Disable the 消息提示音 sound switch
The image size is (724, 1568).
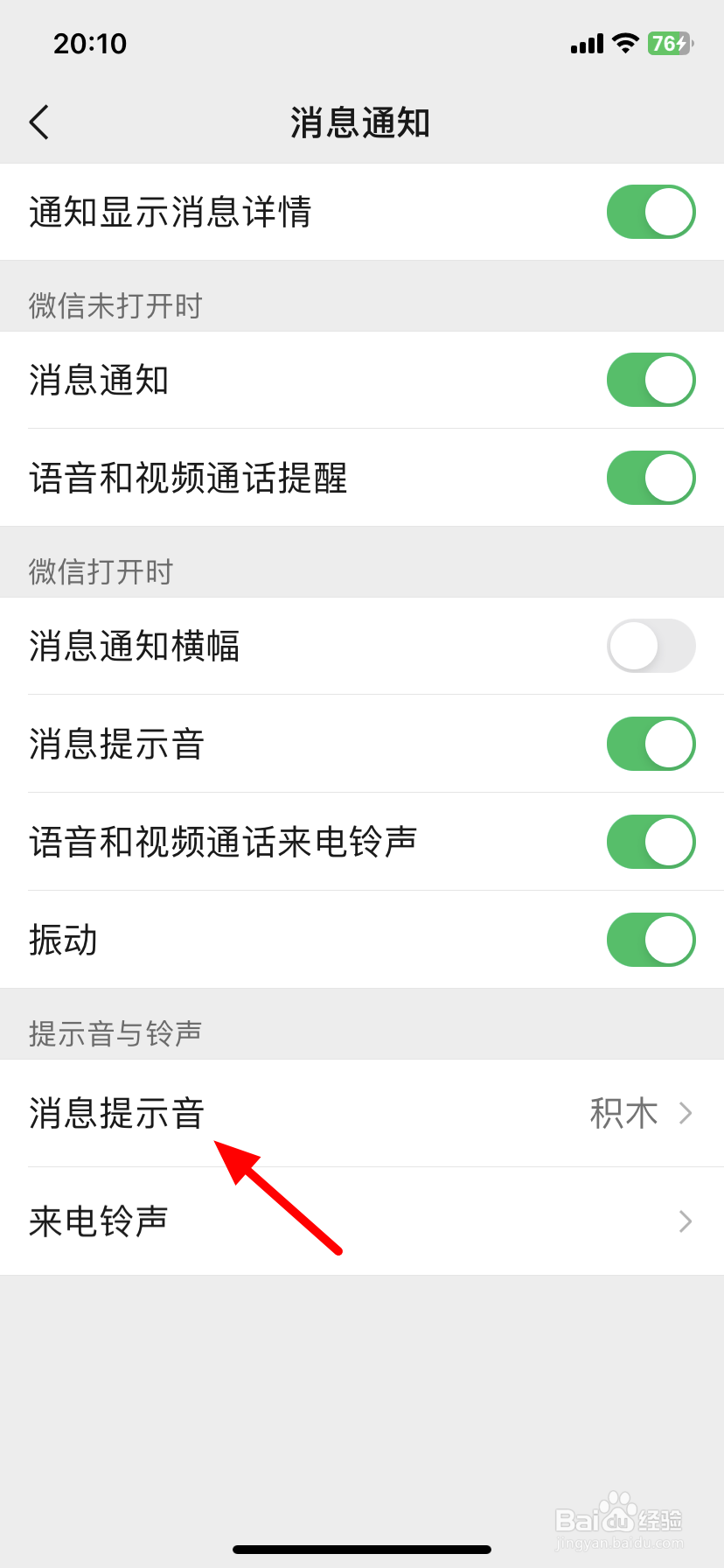click(x=651, y=744)
